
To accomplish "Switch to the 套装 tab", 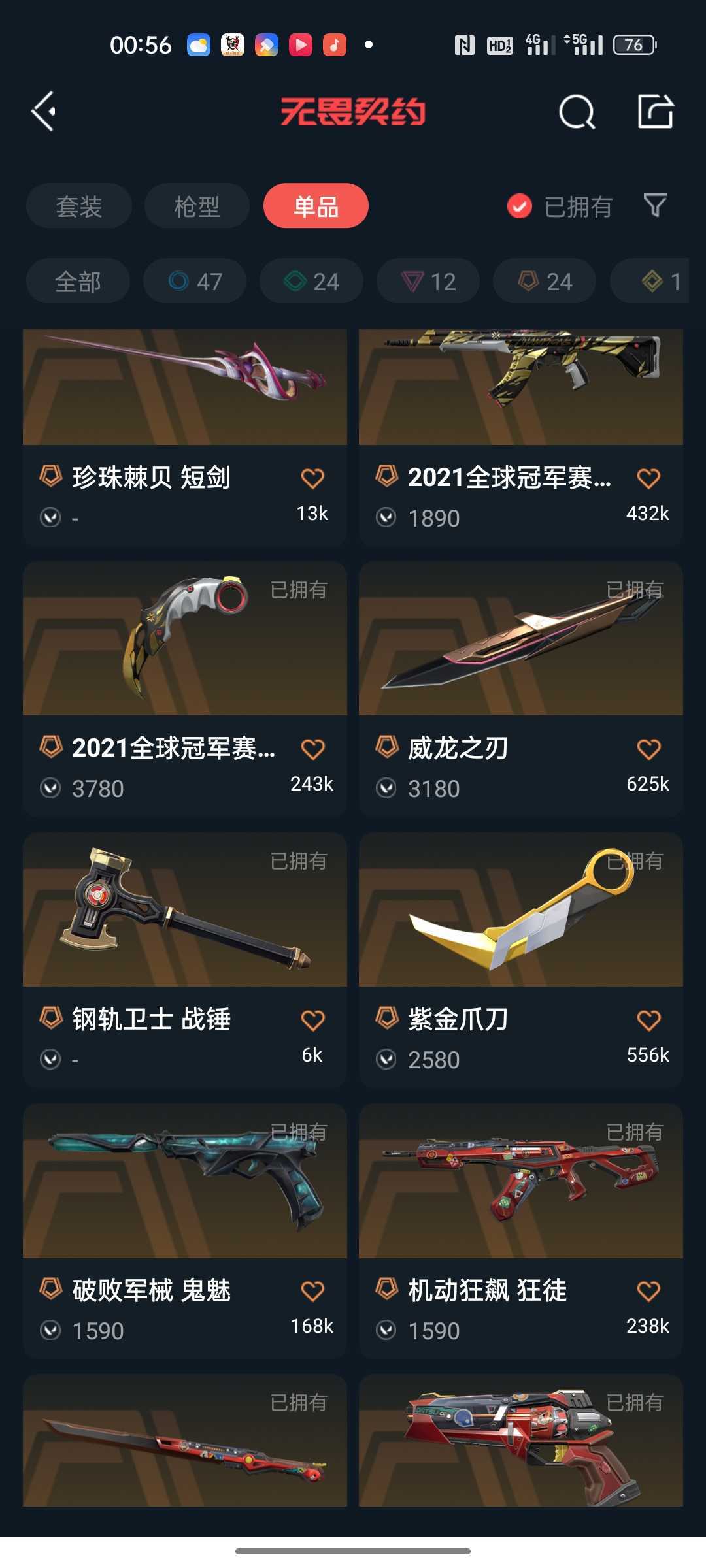I will pyautogui.click(x=79, y=206).
